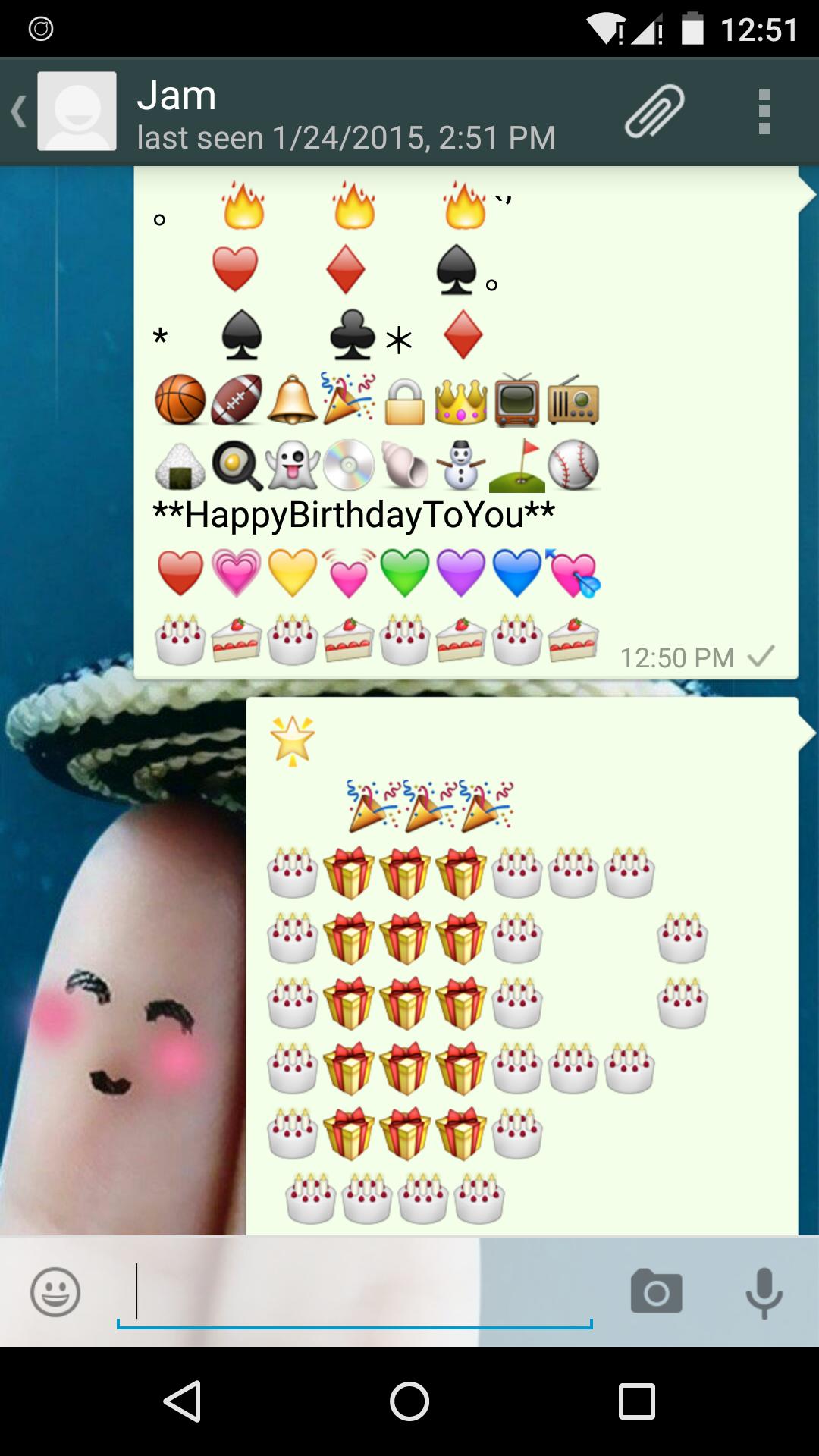
Task: Tap the system home button
Action: [409, 1401]
